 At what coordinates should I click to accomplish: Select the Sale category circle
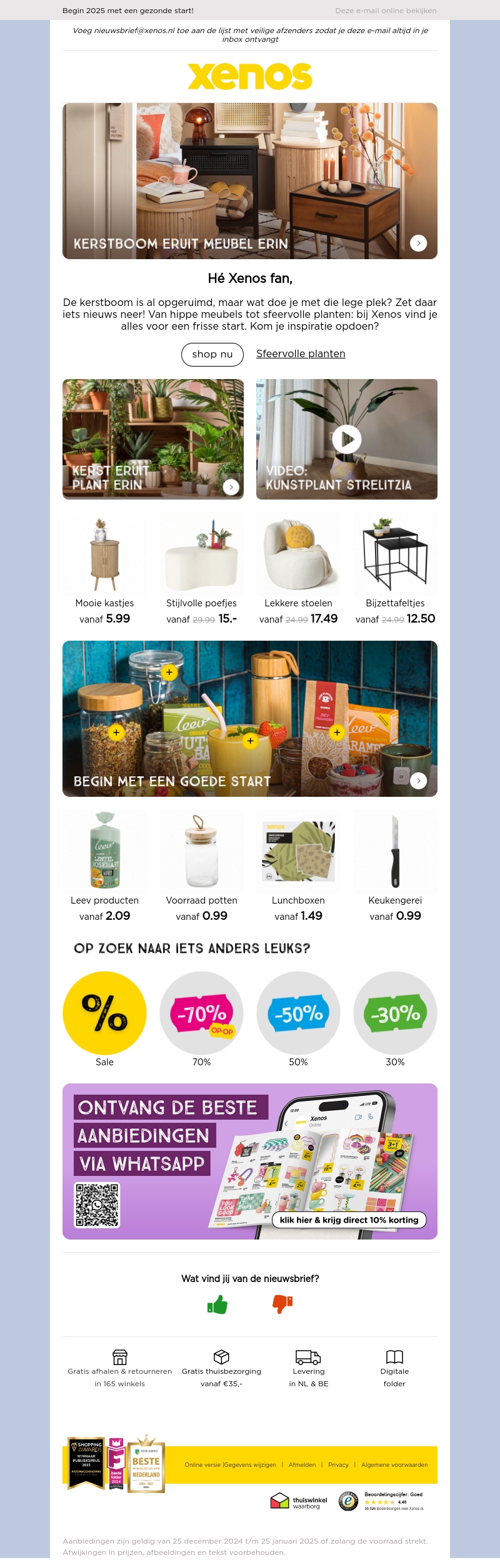104,1013
